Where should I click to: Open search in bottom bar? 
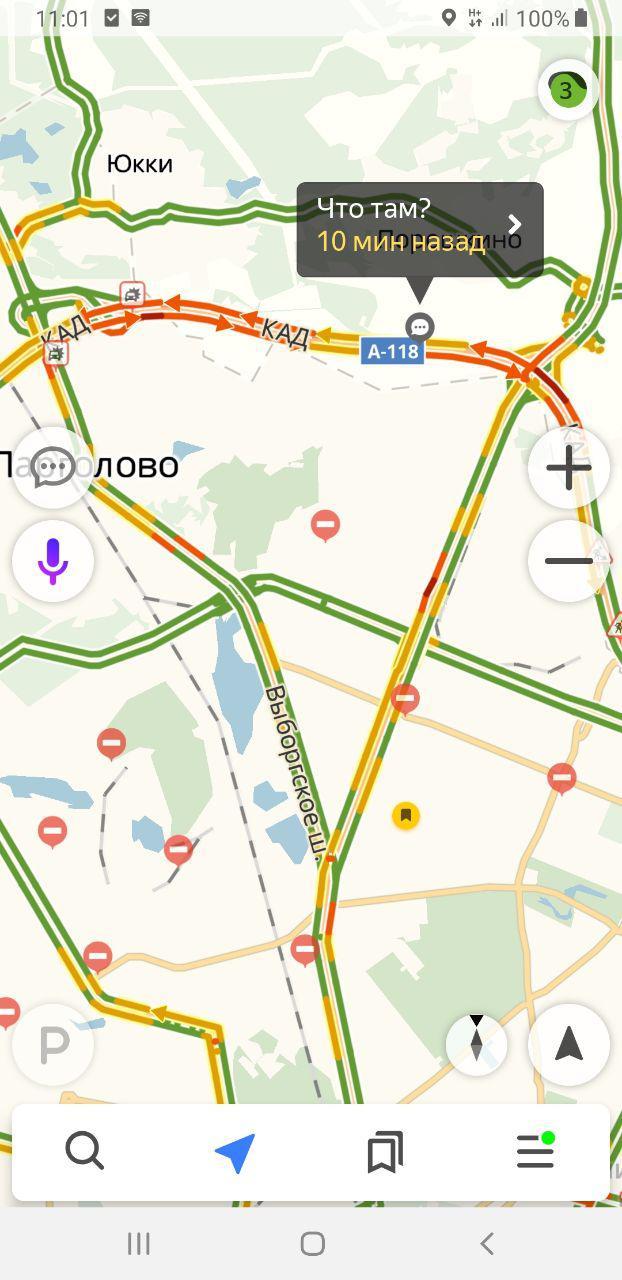pyautogui.click(x=85, y=1153)
